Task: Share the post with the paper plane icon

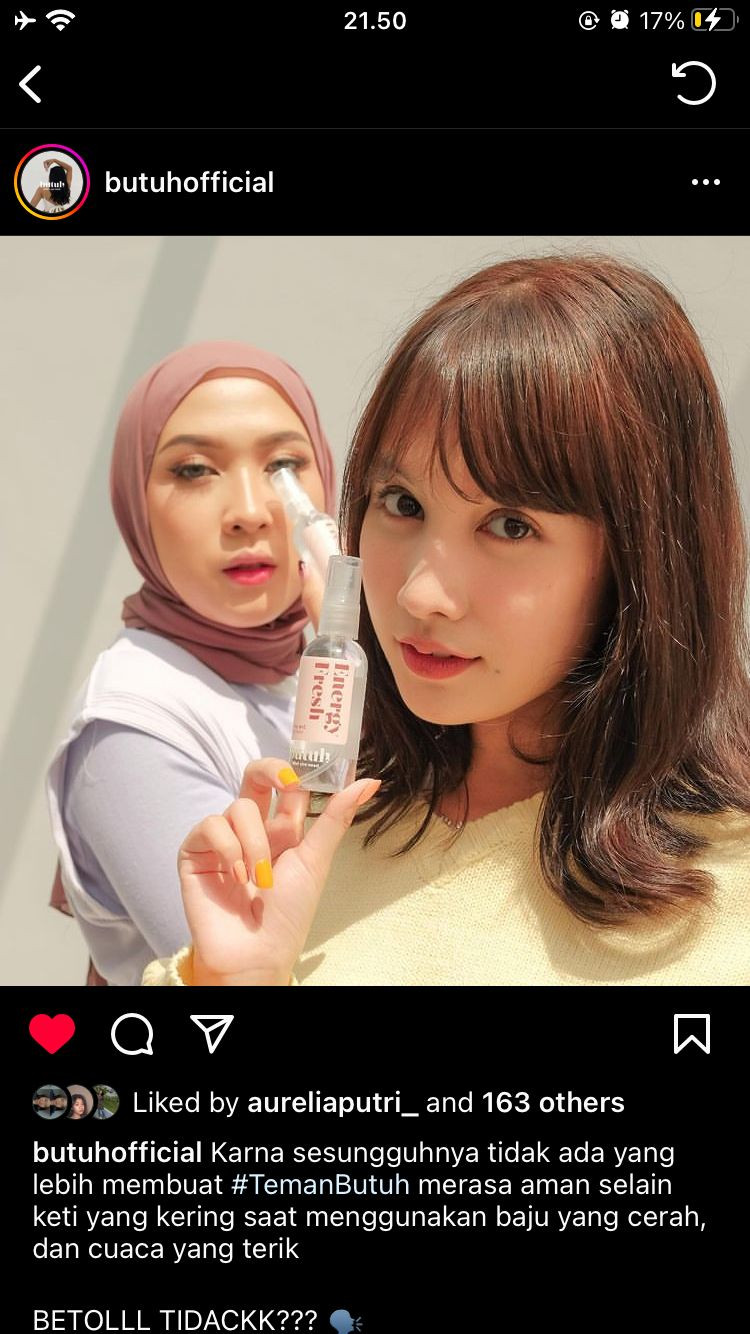Action: [212, 1034]
